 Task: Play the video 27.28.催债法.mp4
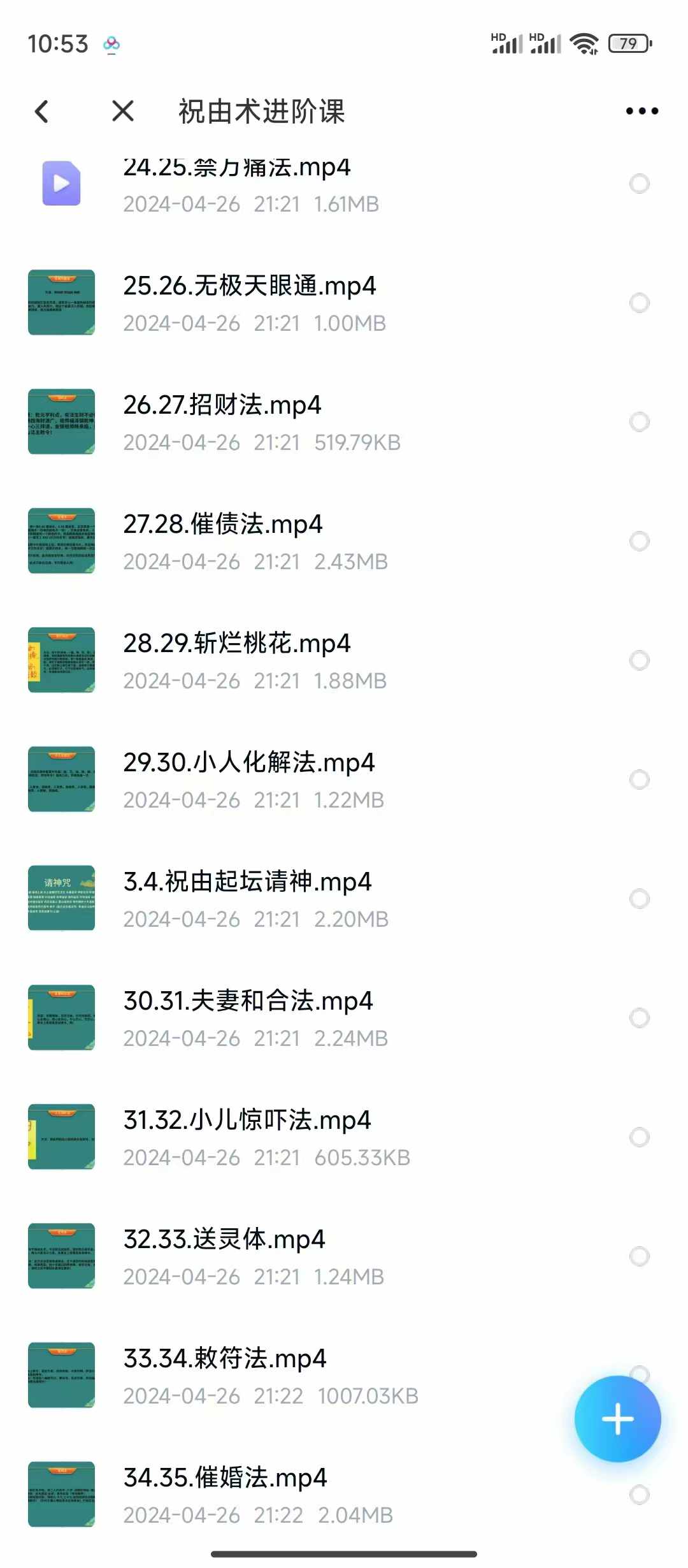point(222,525)
